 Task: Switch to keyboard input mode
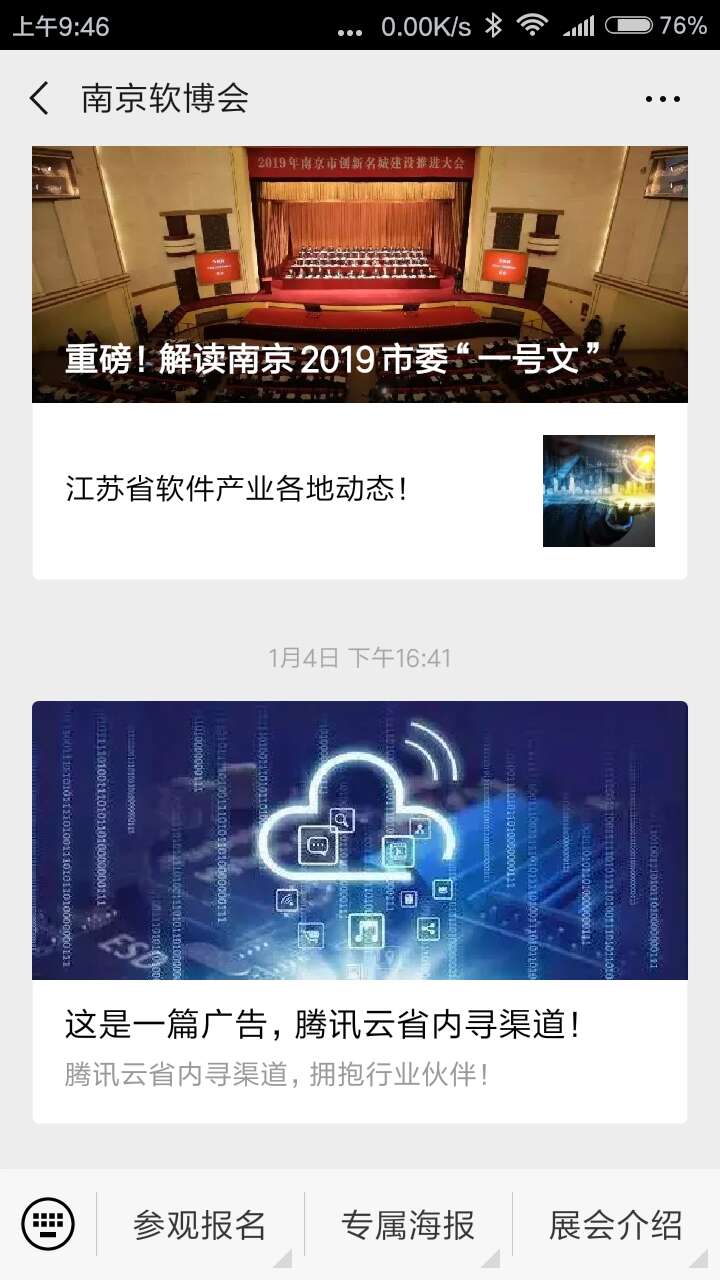[48, 1224]
